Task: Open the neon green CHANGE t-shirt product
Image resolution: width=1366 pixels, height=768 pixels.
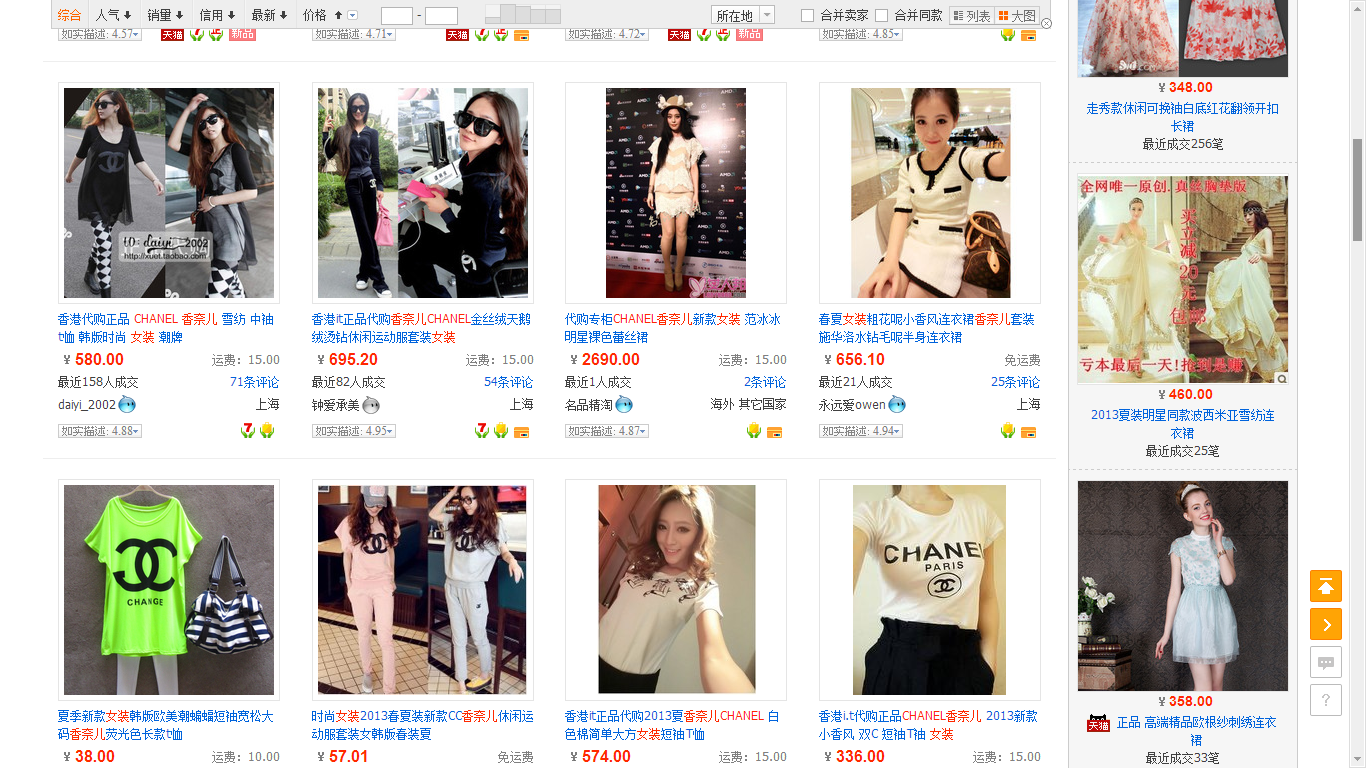Action: (x=169, y=590)
